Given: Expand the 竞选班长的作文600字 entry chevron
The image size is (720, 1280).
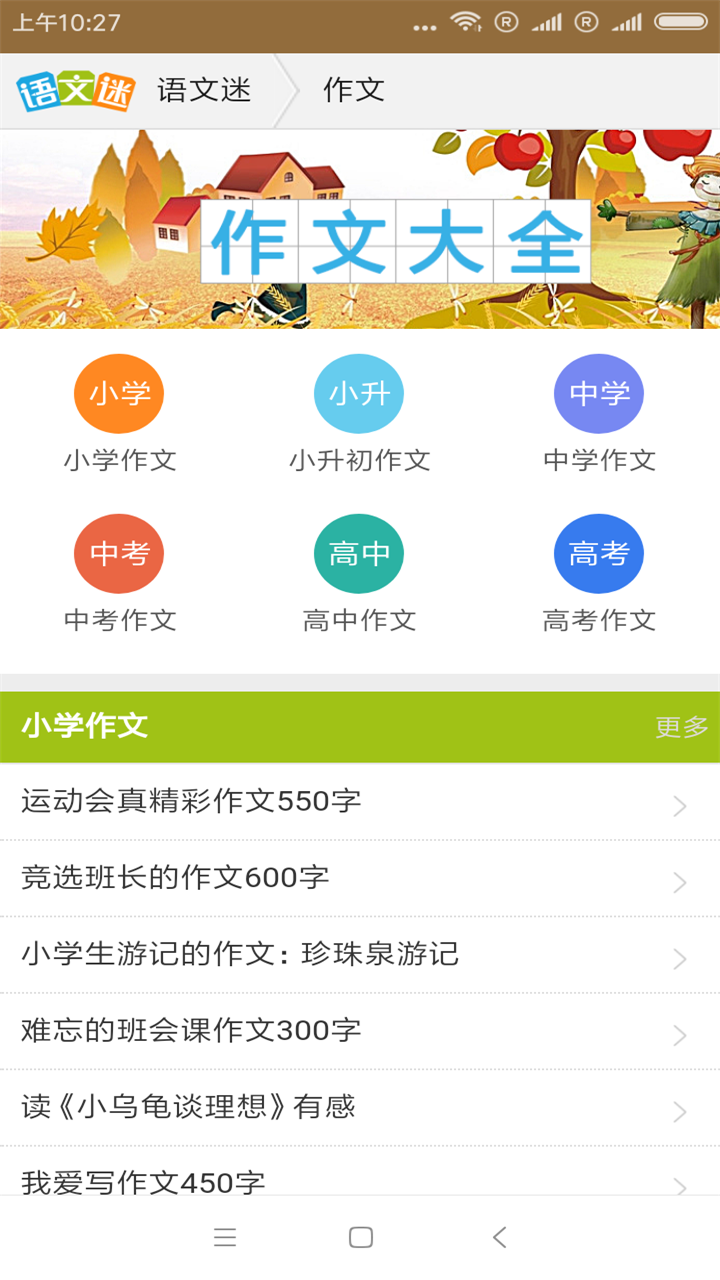Looking at the screenshot, I should pos(679,882).
